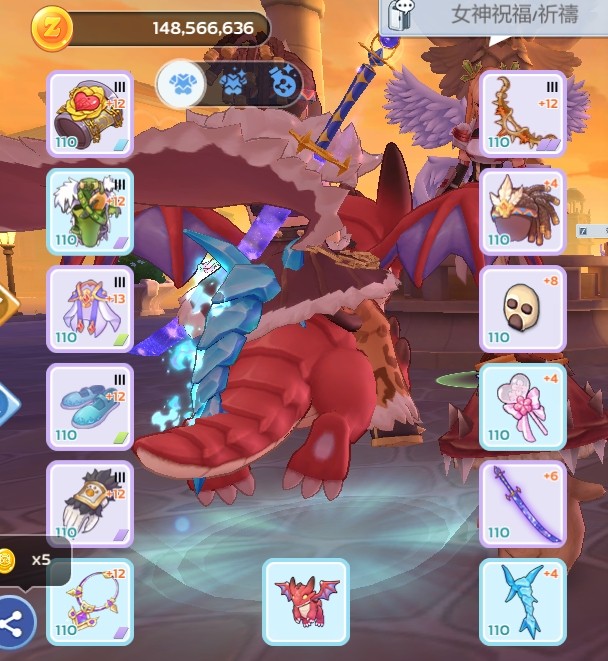Viewport: 608px width, 661px height.
Task: Open the white mask costume slot
Action: (x=523, y=308)
